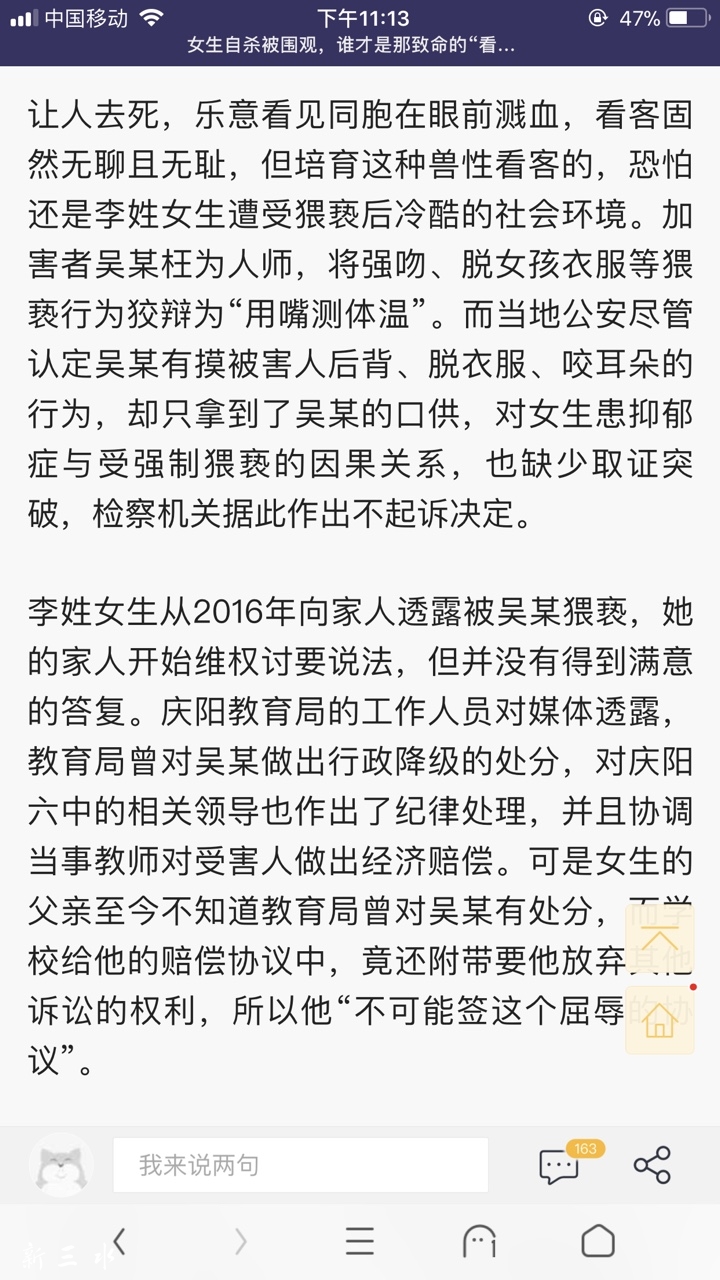Jump back to the top of the article
The height and width of the screenshot is (1280, 720).
(x=660, y=942)
